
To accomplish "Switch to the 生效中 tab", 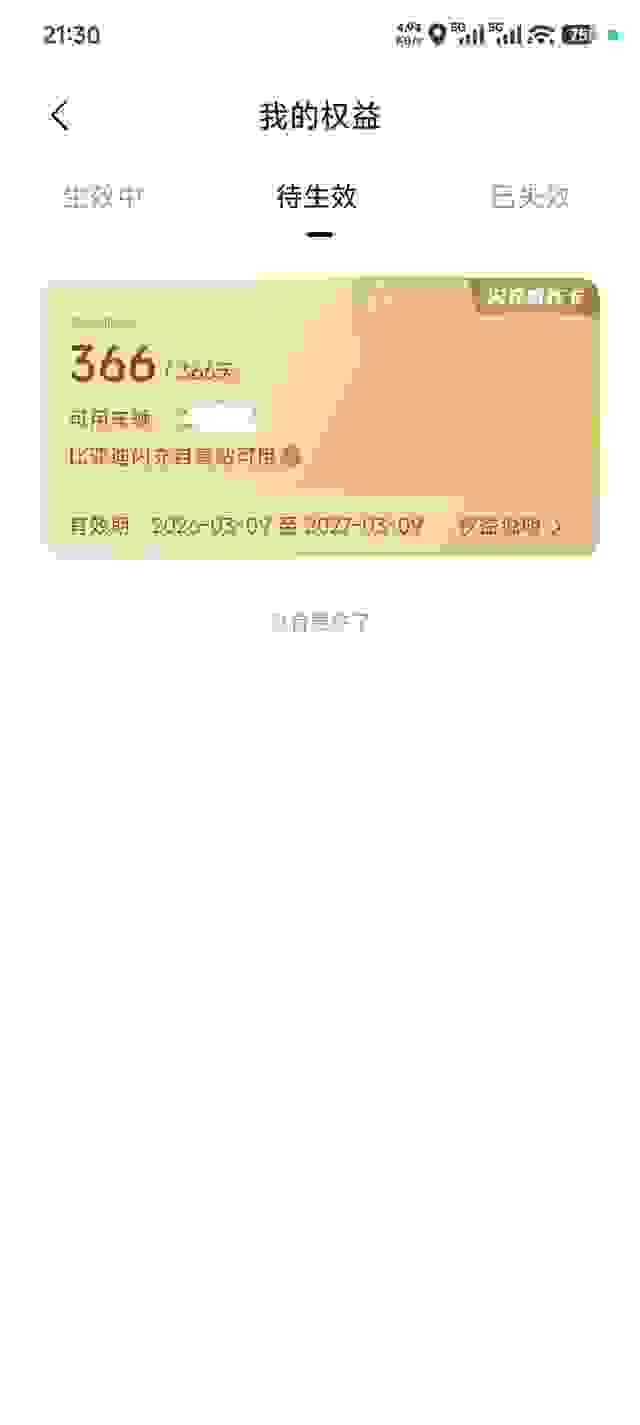I will point(103,197).
